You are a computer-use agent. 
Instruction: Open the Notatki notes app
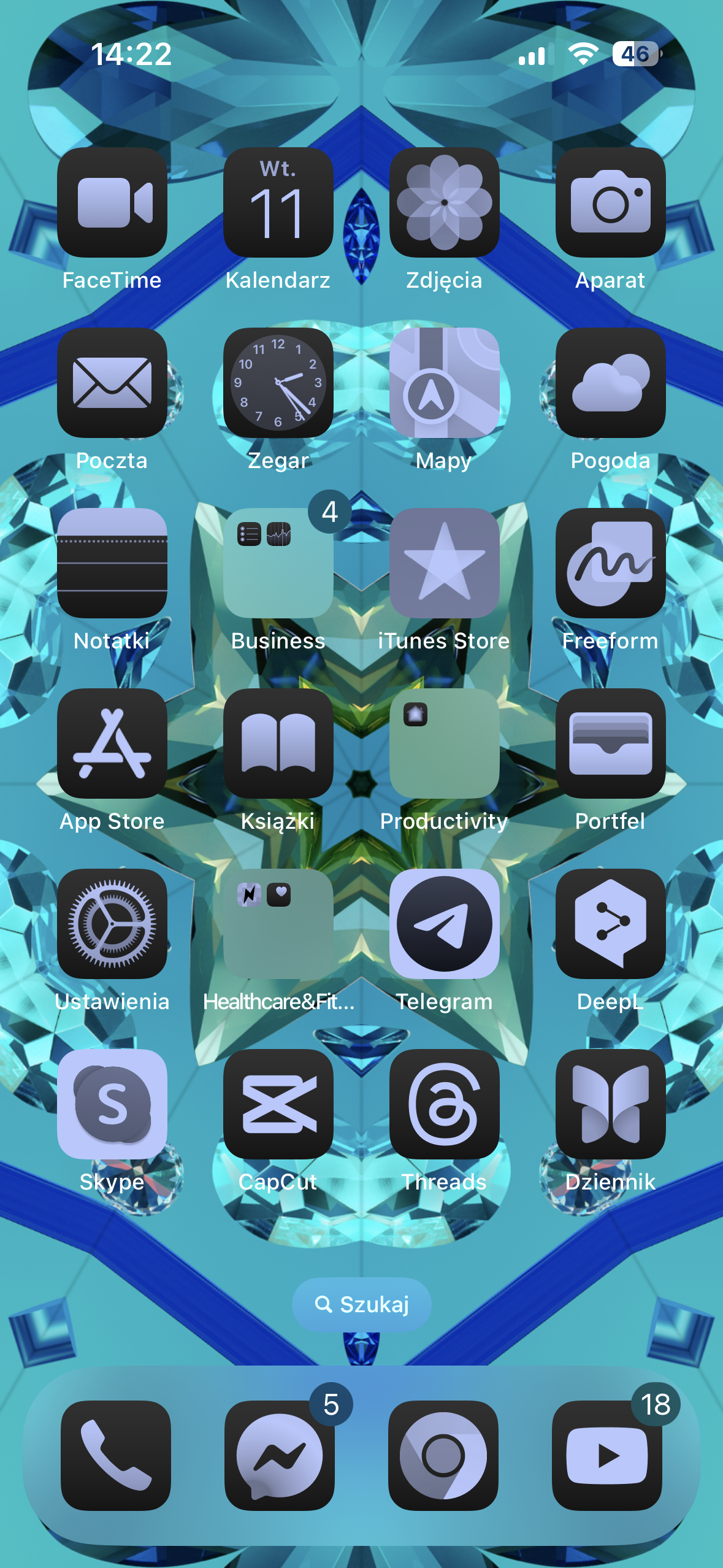[112, 563]
